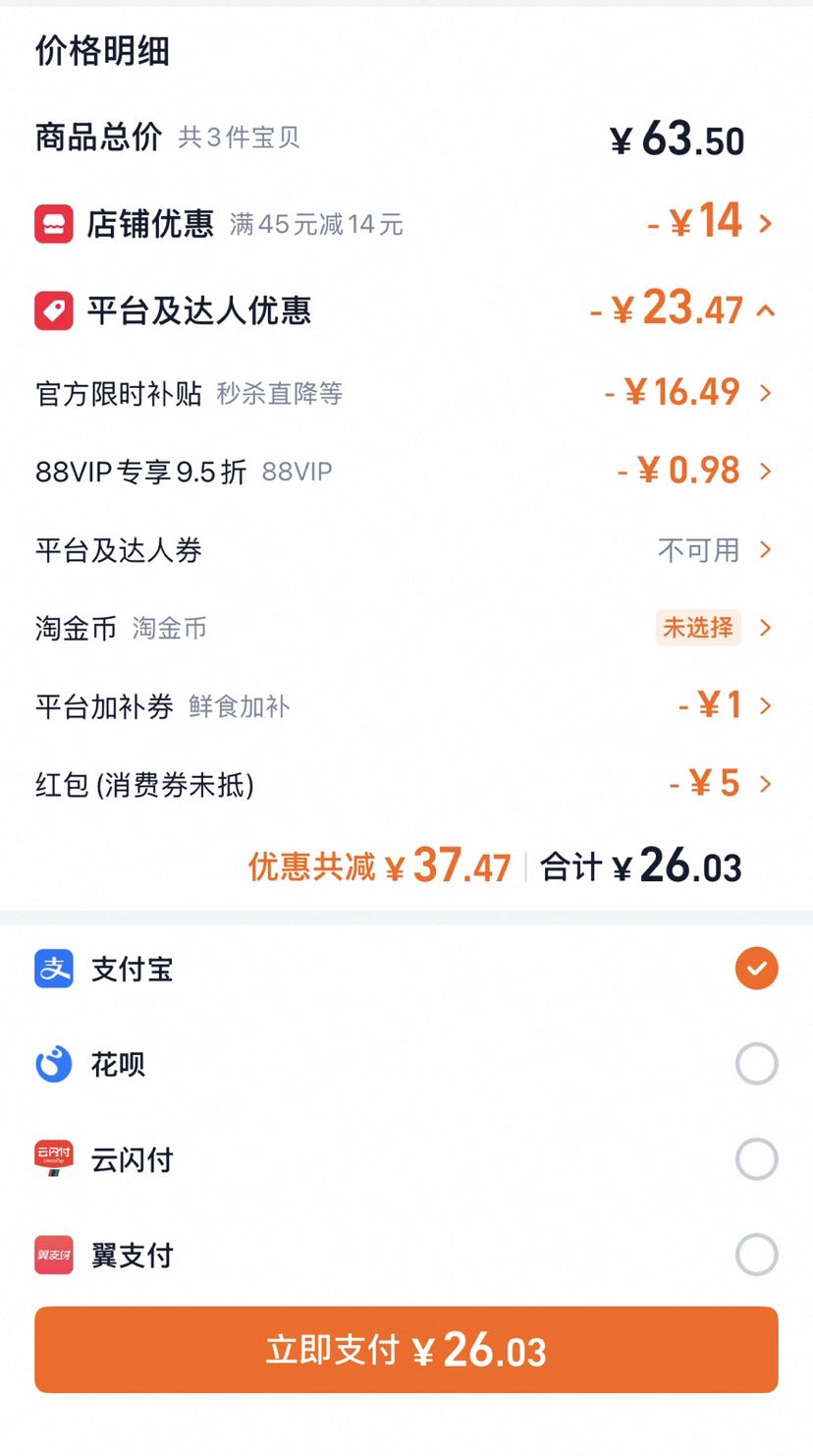The height and width of the screenshot is (1456, 813).
Task: Select 花呗 as payment method
Action: pyautogui.click(x=406, y=1064)
